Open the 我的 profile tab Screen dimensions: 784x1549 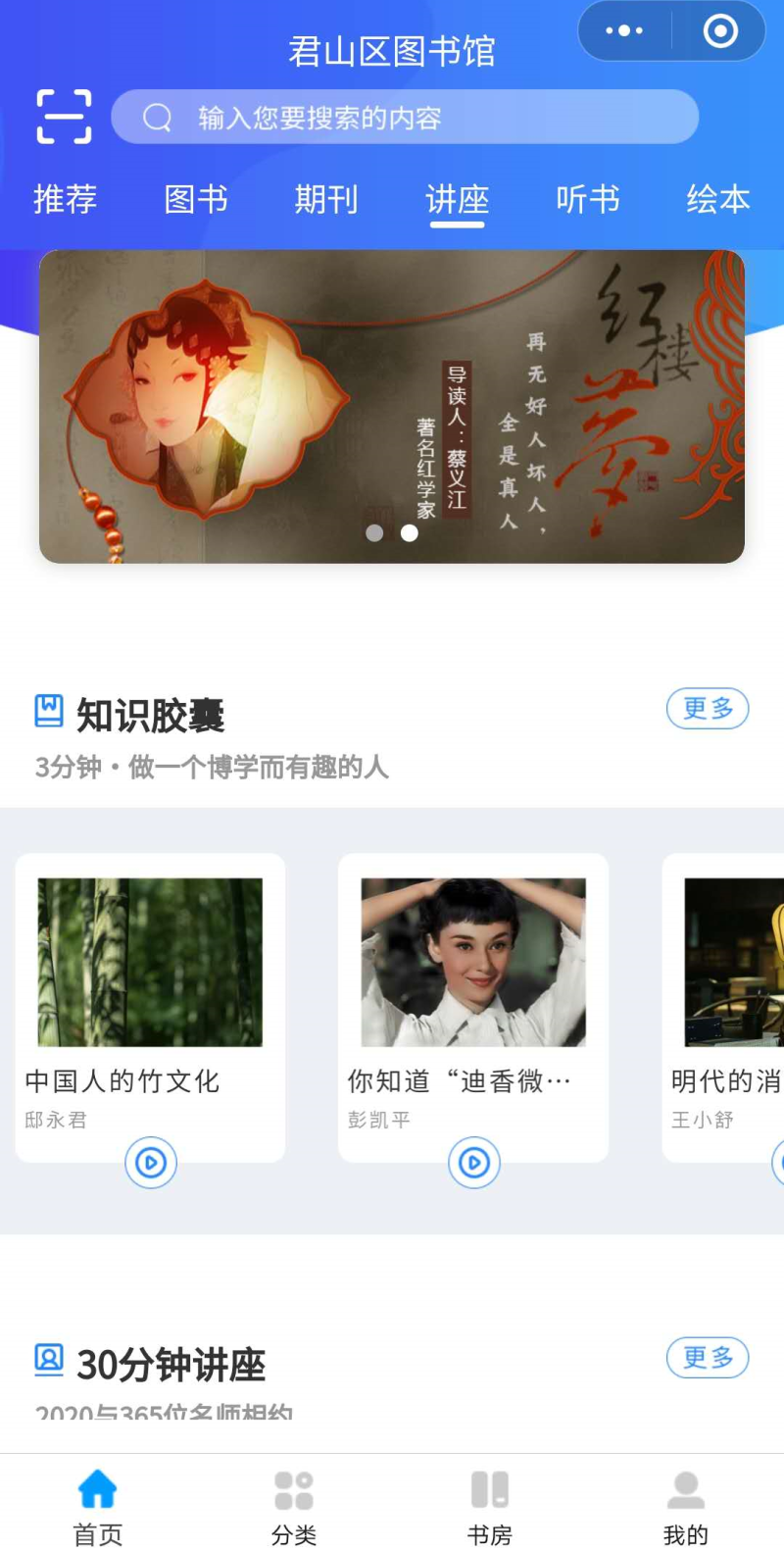(x=686, y=1508)
